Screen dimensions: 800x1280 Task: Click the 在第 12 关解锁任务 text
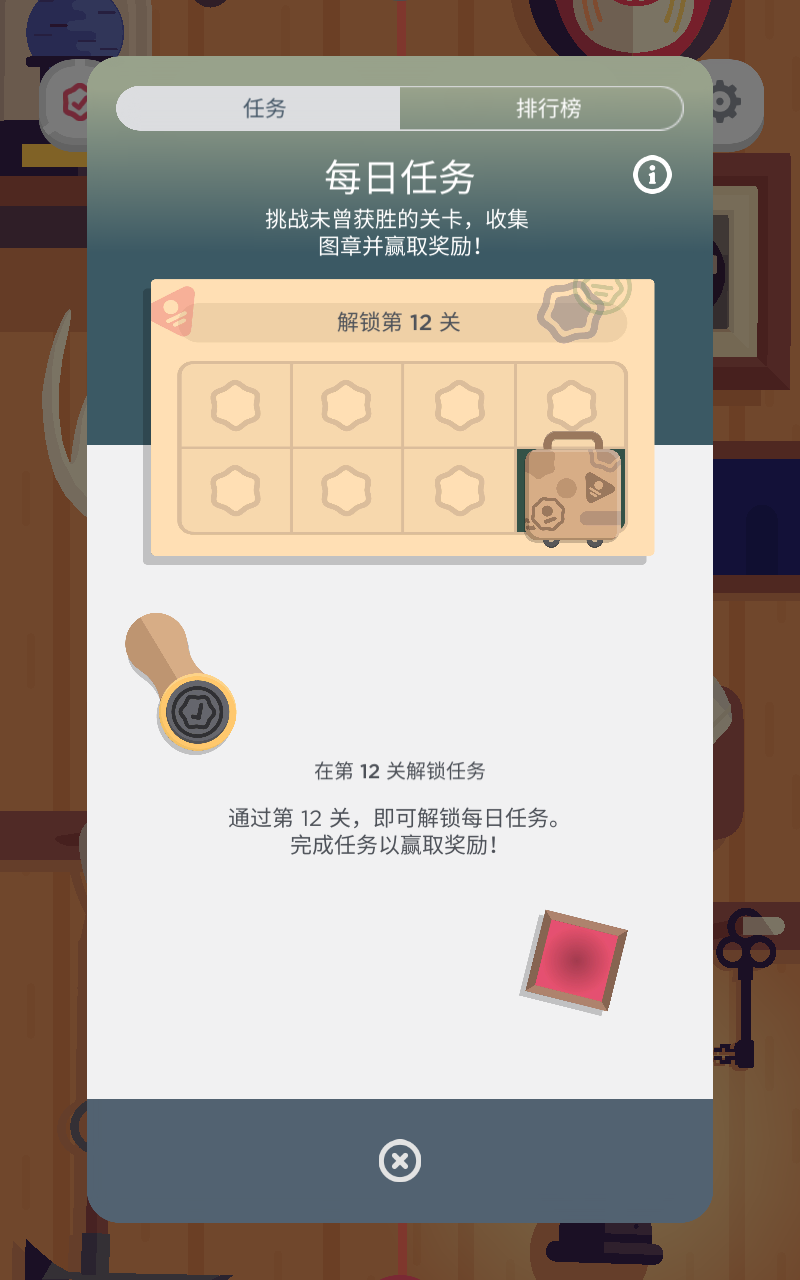(x=399, y=771)
